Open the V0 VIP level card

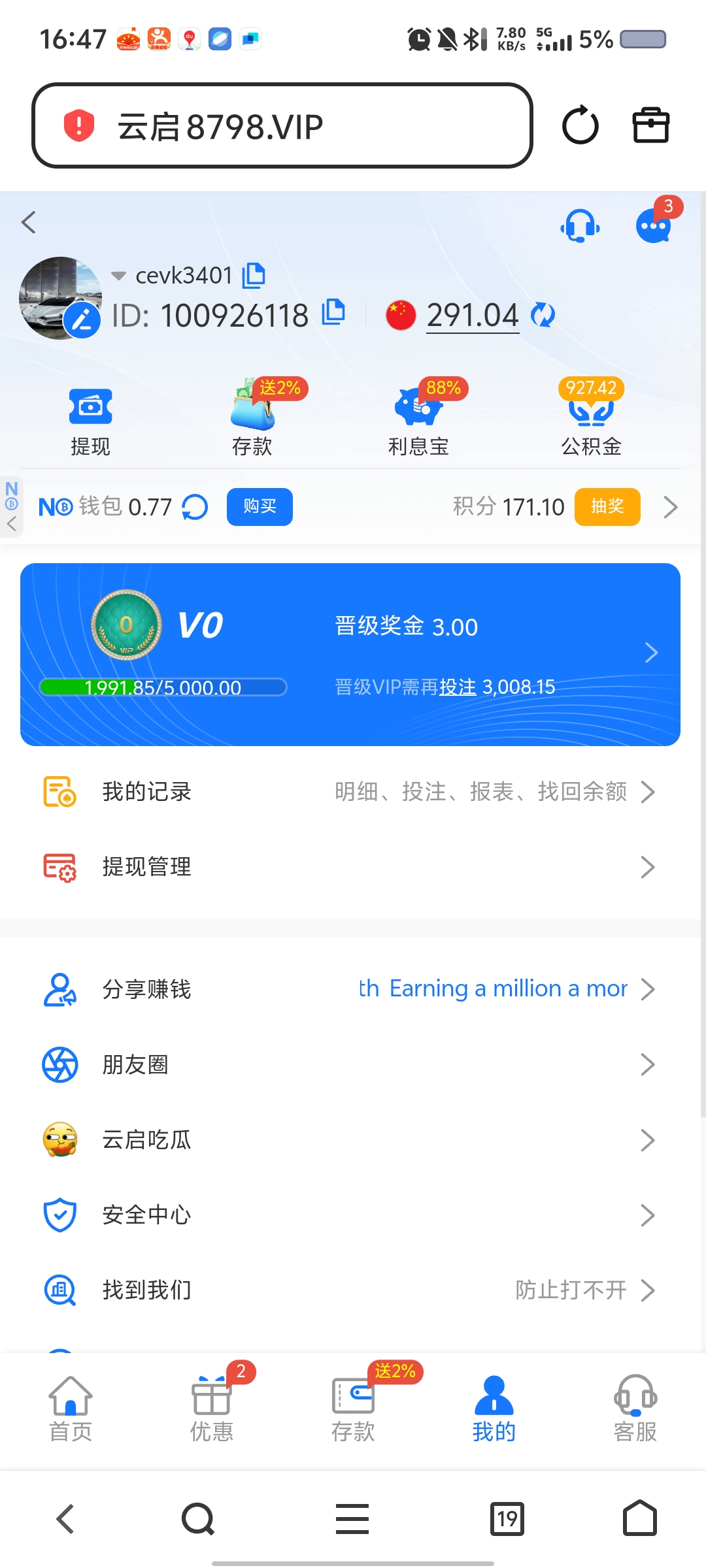[350, 654]
